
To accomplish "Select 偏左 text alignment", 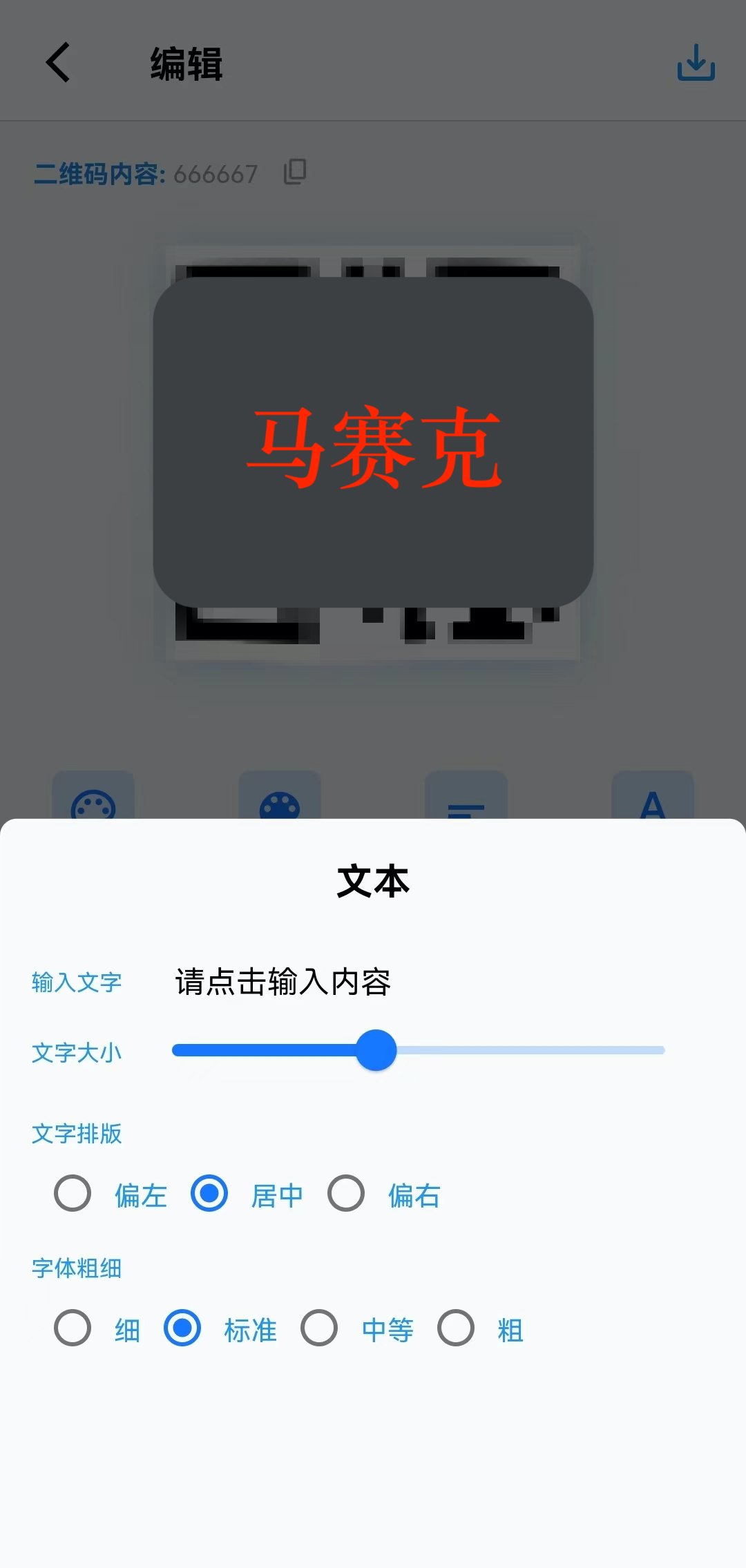I will 73,1193.
